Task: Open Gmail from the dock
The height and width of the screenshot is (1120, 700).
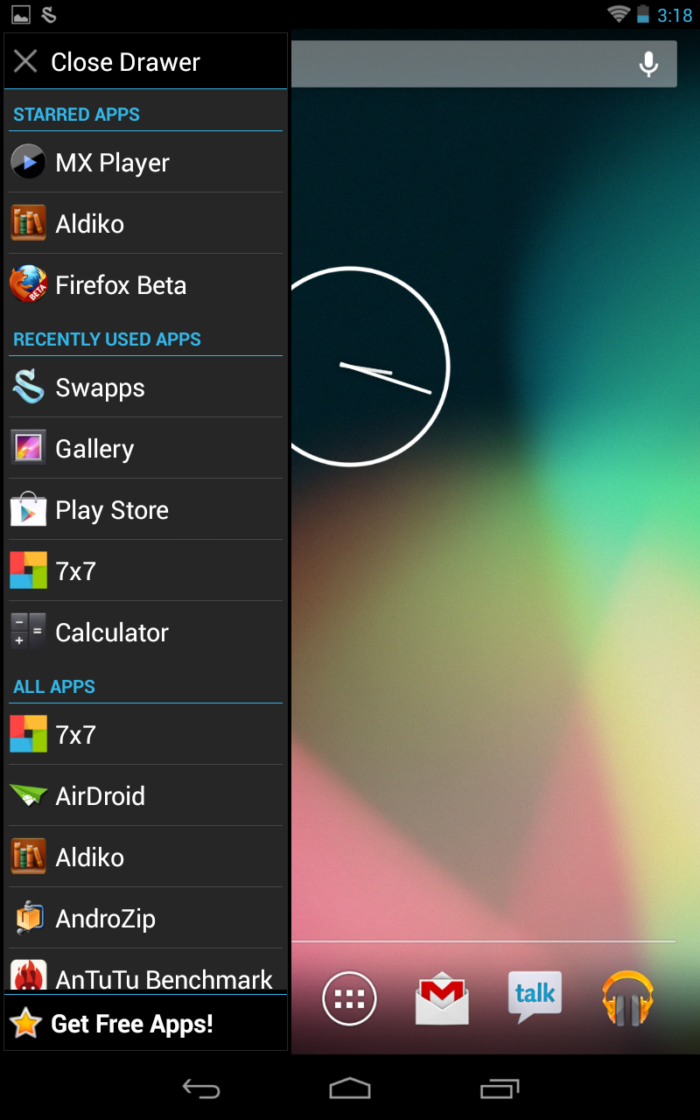Action: click(442, 998)
